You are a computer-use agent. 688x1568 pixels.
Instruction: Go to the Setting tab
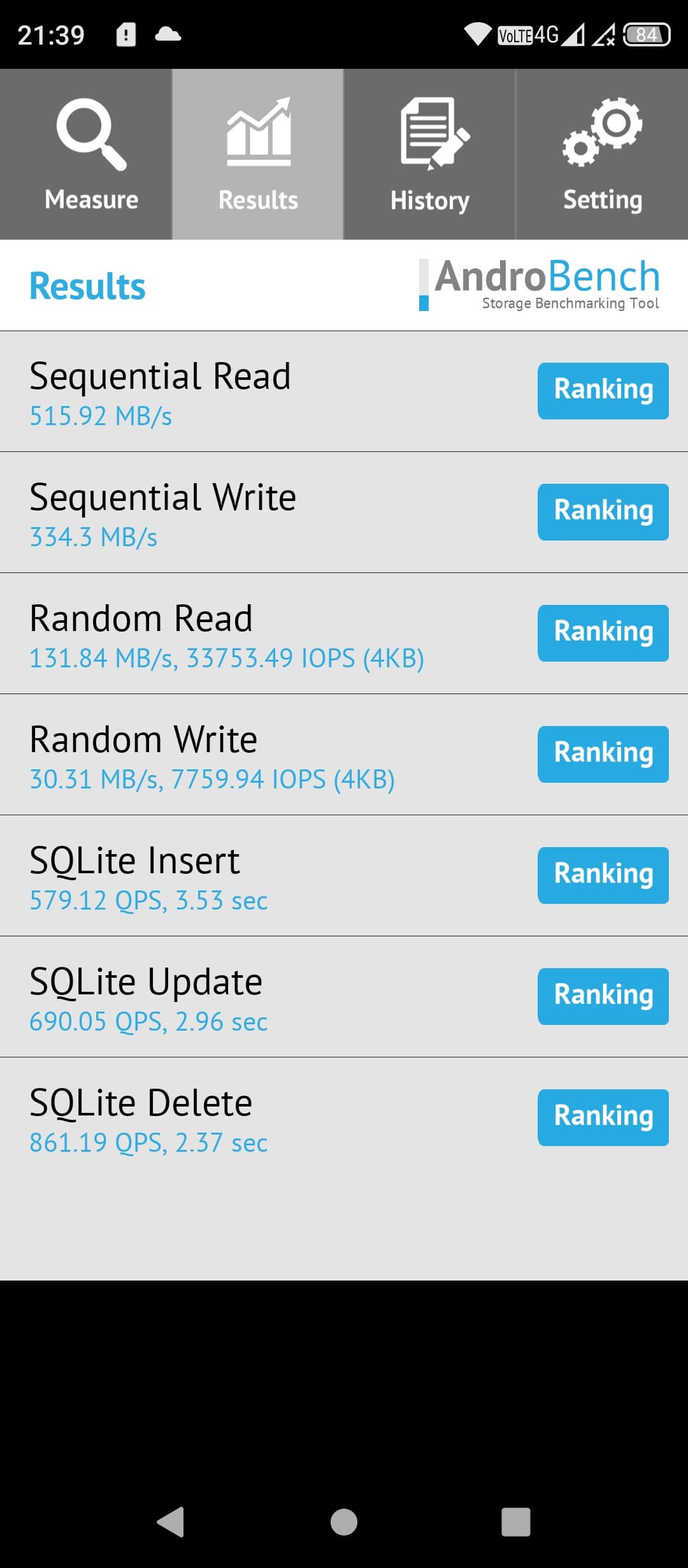tap(602, 154)
